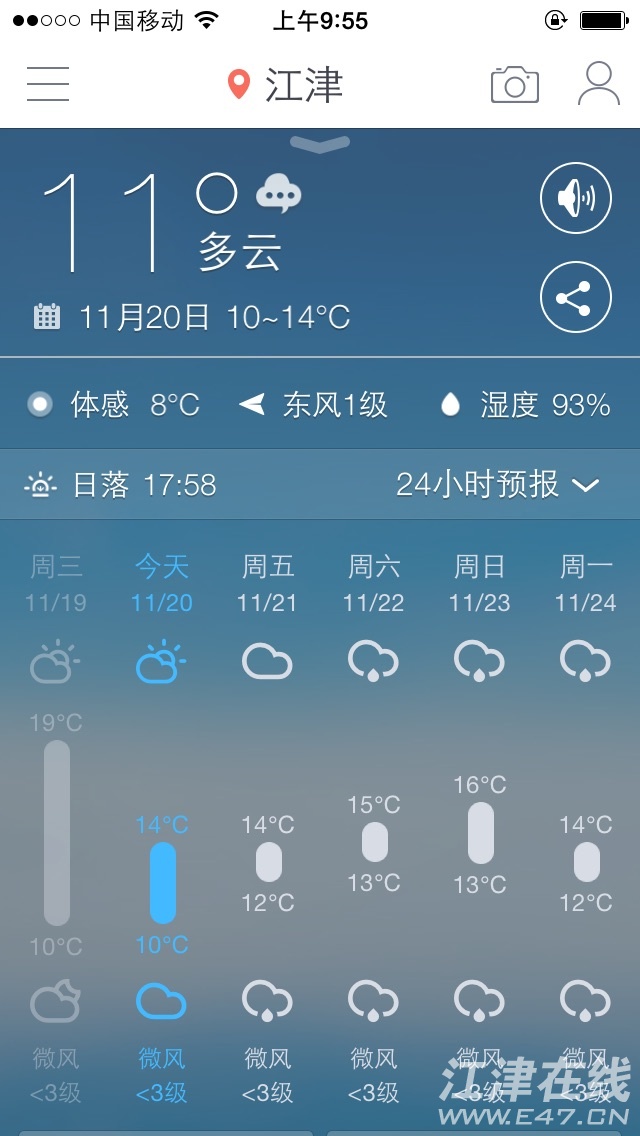The width and height of the screenshot is (640, 1136).
Task: Share the current weather
Action: [x=576, y=297]
